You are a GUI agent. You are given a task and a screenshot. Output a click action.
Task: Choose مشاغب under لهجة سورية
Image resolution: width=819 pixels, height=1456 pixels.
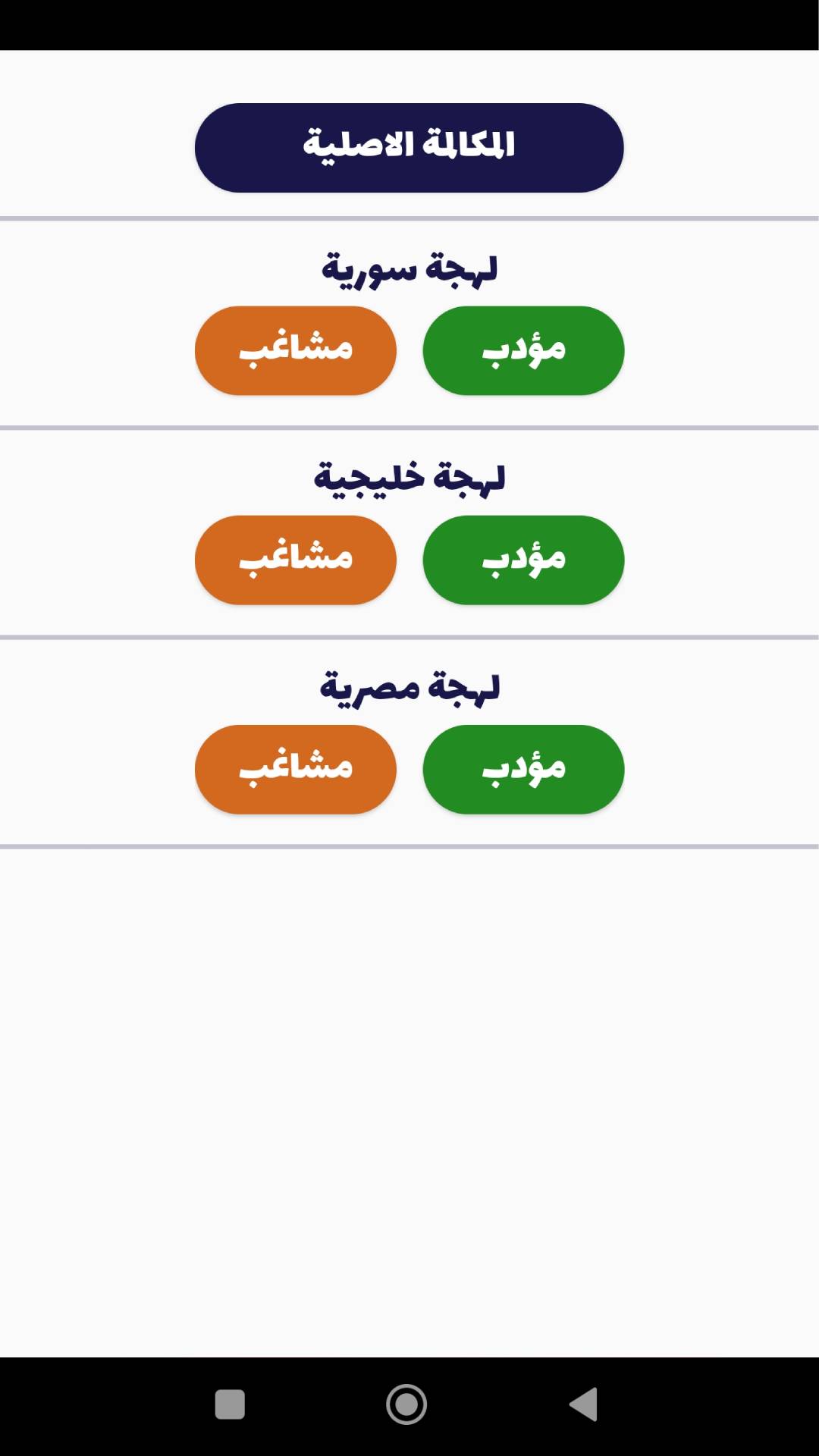[x=296, y=350]
